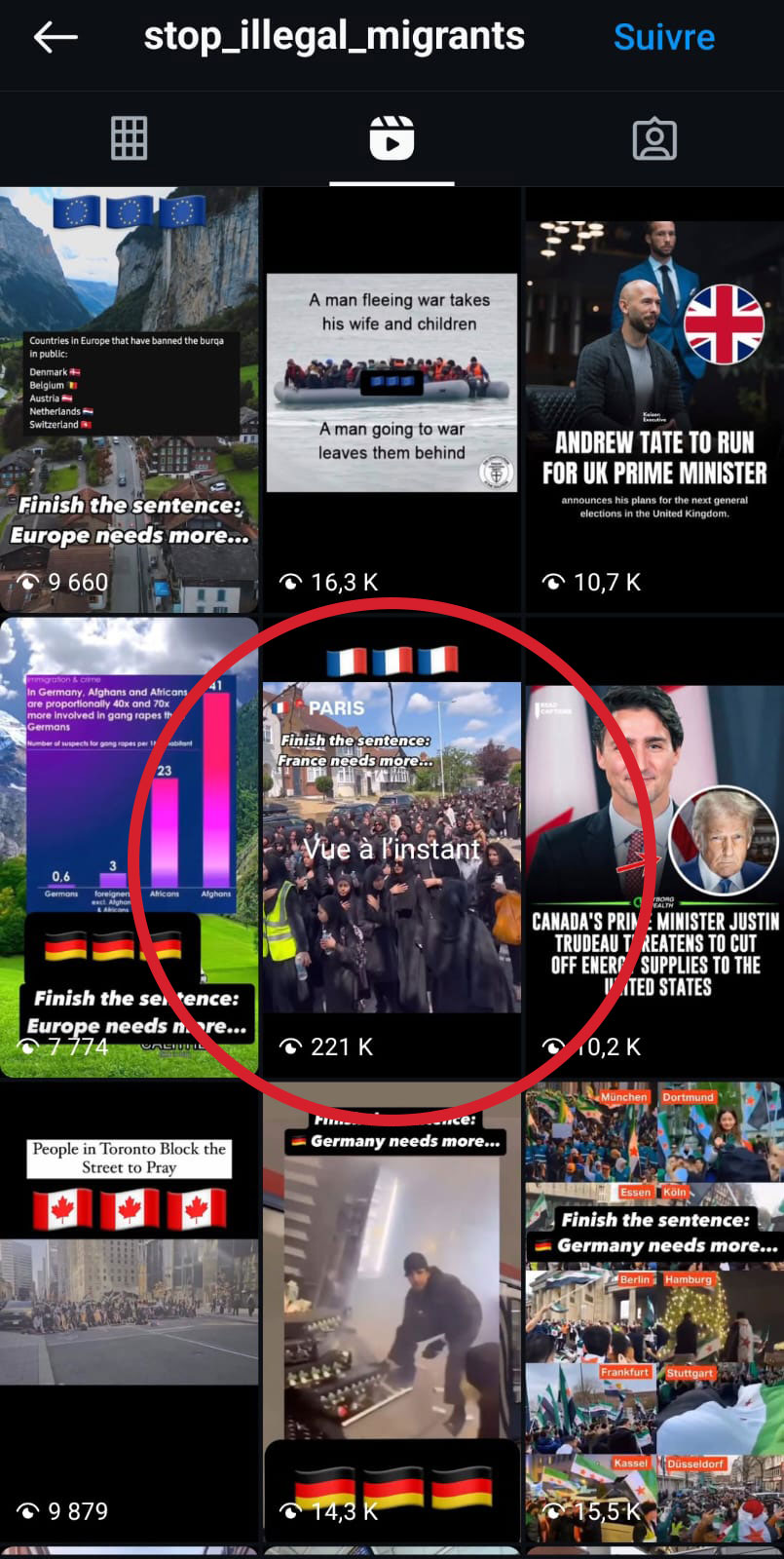The width and height of the screenshot is (784, 1559).
Task: Go back using the arrow
Action: [56, 38]
